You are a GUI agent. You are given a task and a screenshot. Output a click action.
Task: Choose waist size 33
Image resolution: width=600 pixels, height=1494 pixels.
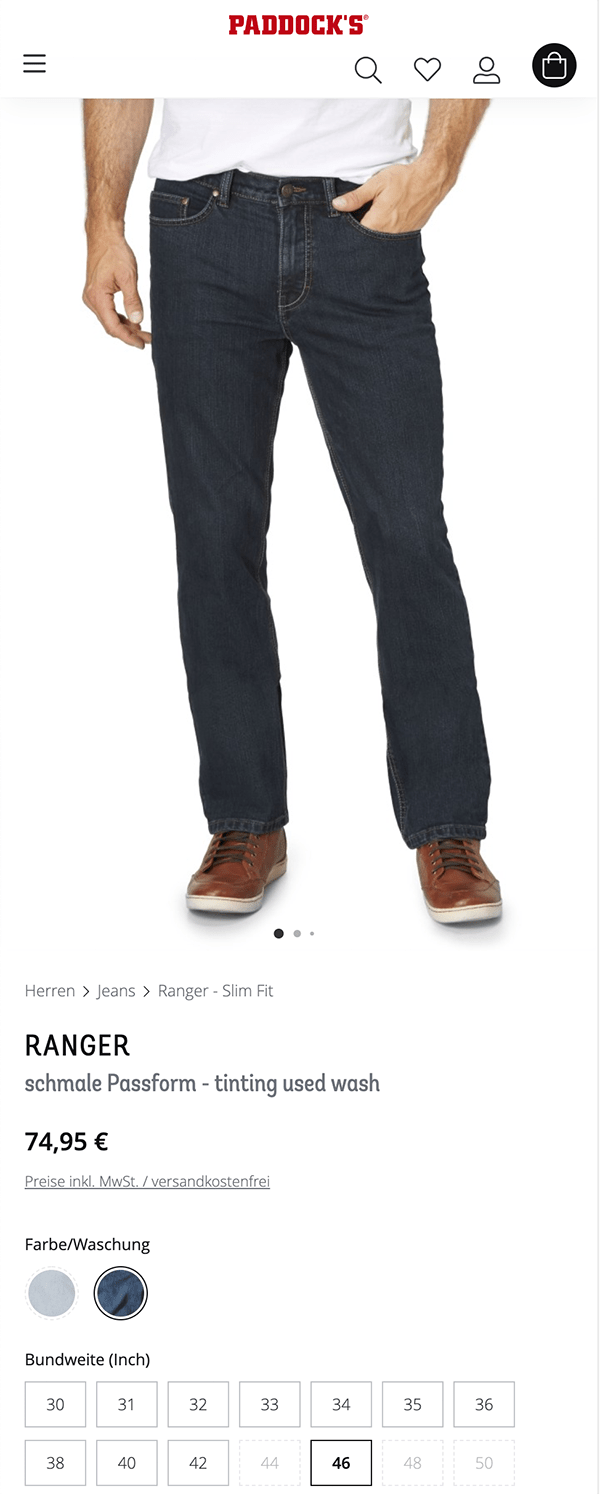pos(270,1404)
